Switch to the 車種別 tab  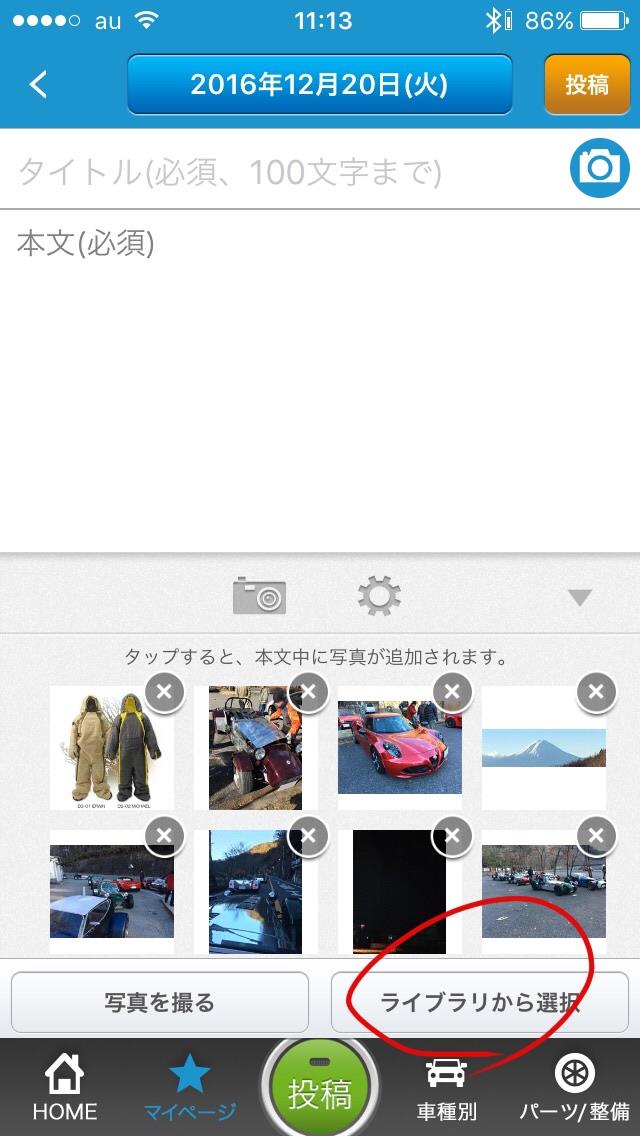point(447,1088)
